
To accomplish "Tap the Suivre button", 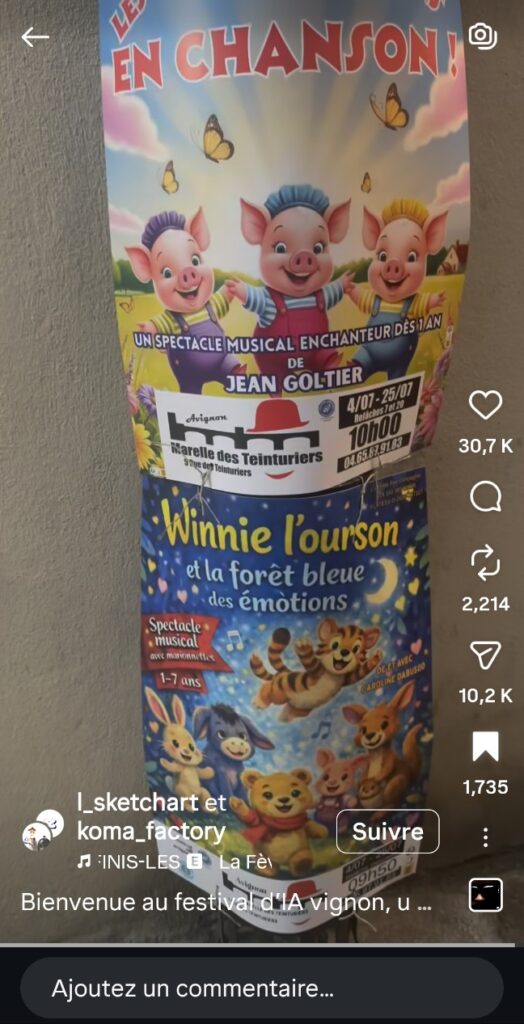I will click(387, 831).
